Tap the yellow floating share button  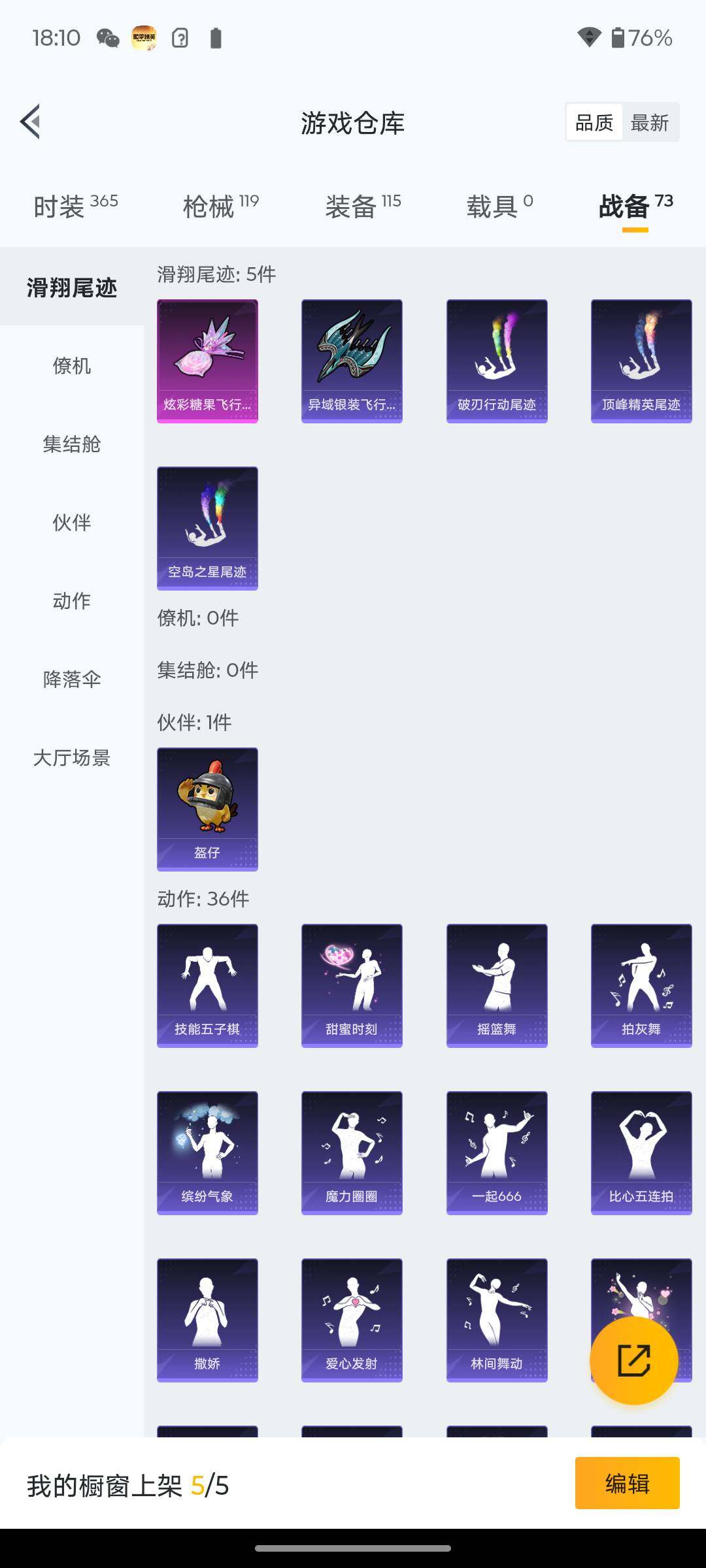pos(633,1360)
